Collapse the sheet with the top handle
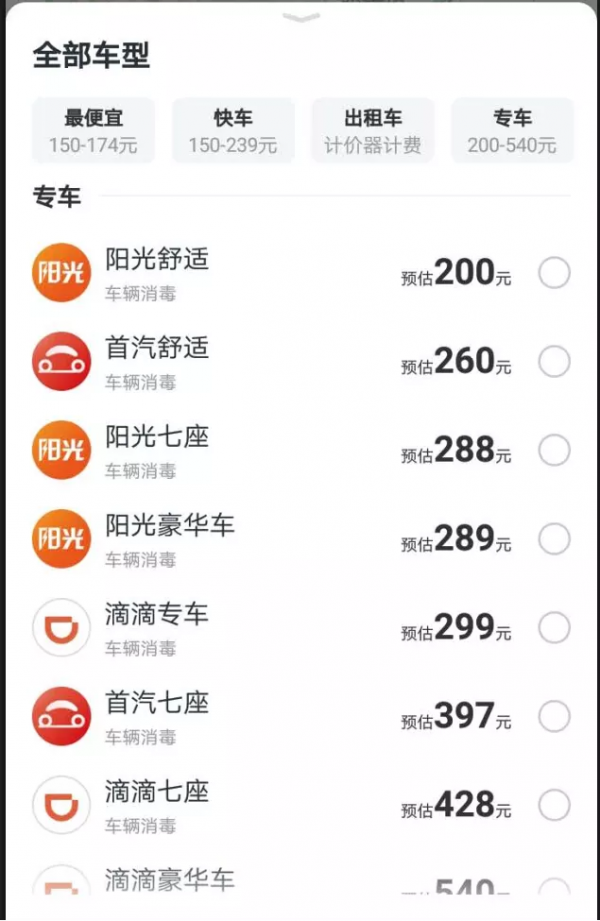Screen dimensions: 600x921 tap(301, 18)
